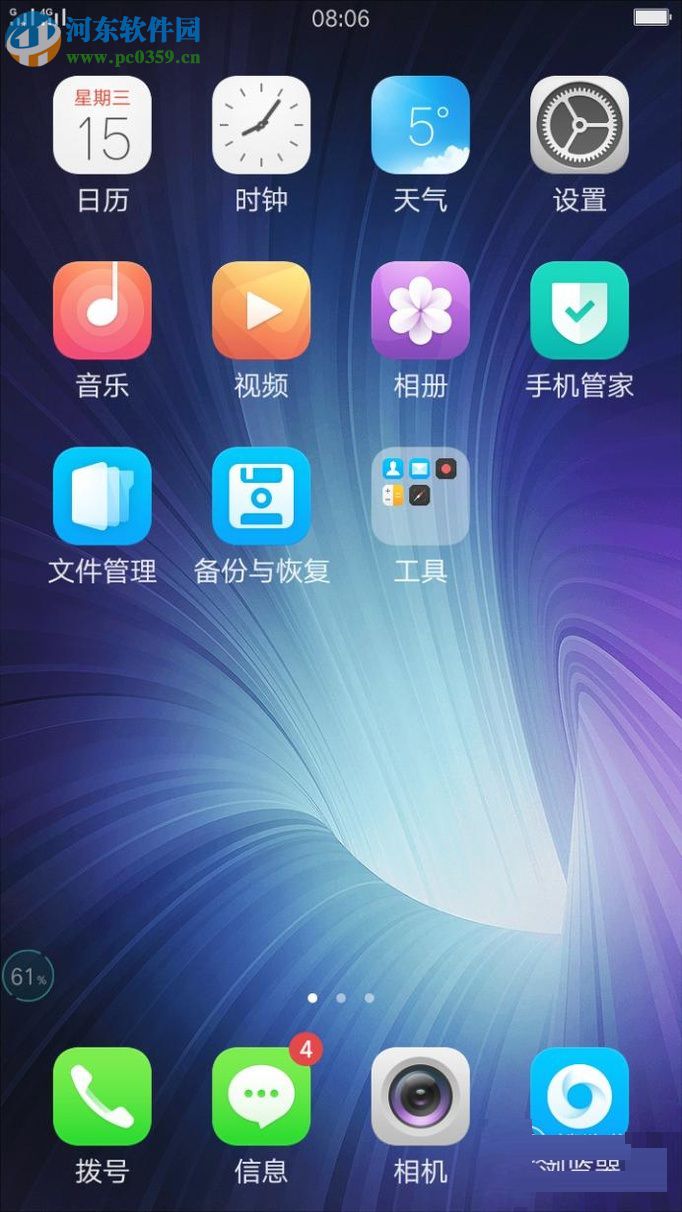
Task: Launch 手机管家 phone manager
Action: pyautogui.click(x=579, y=310)
